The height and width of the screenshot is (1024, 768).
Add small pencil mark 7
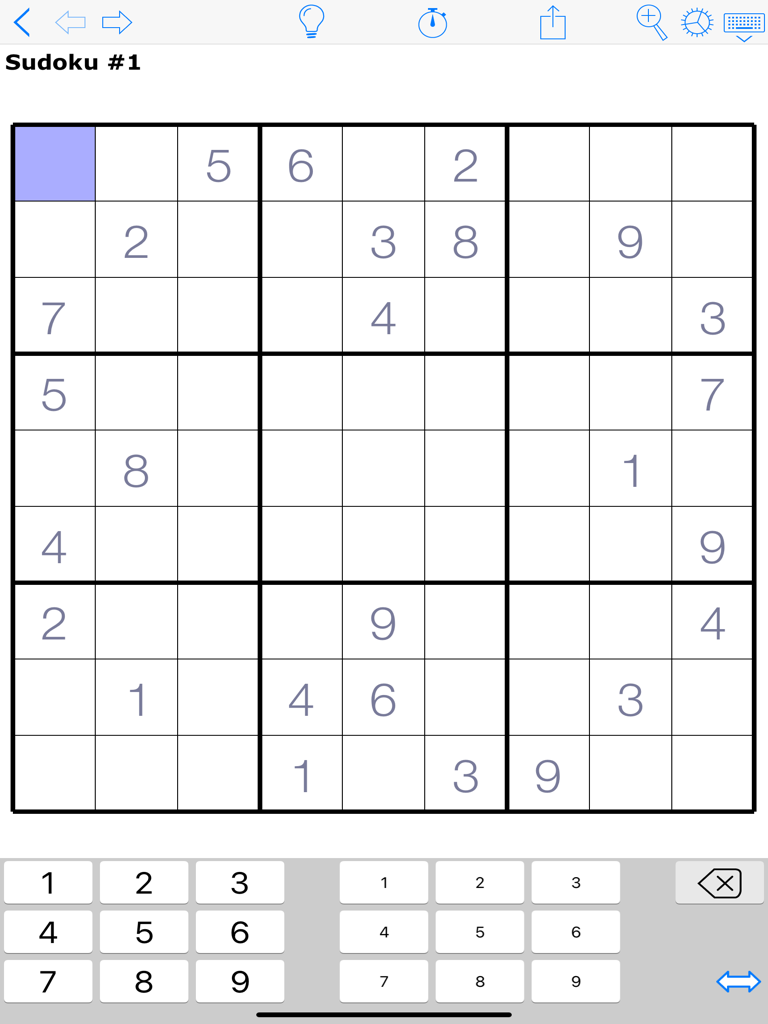tap(384, 981)
